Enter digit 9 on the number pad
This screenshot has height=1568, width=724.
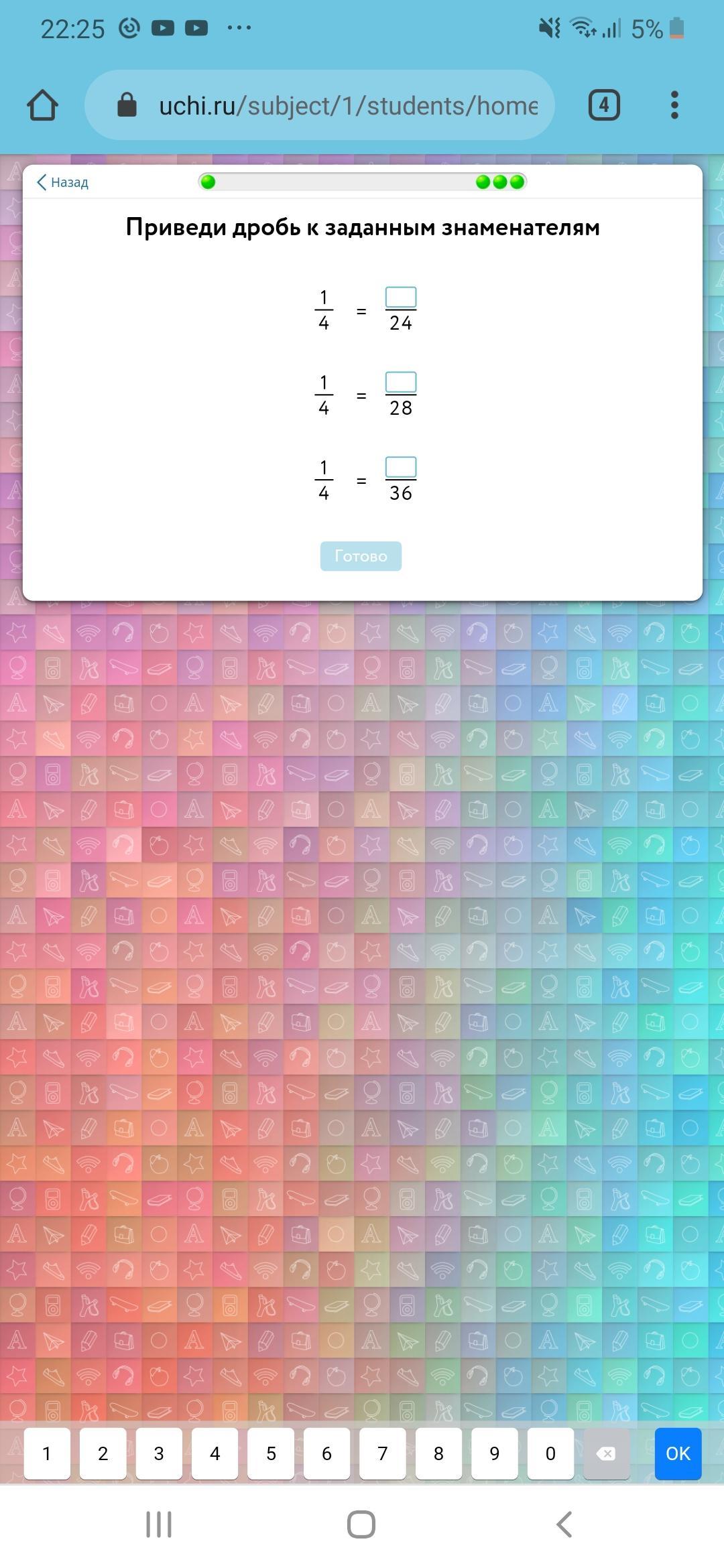[495, 1453]
